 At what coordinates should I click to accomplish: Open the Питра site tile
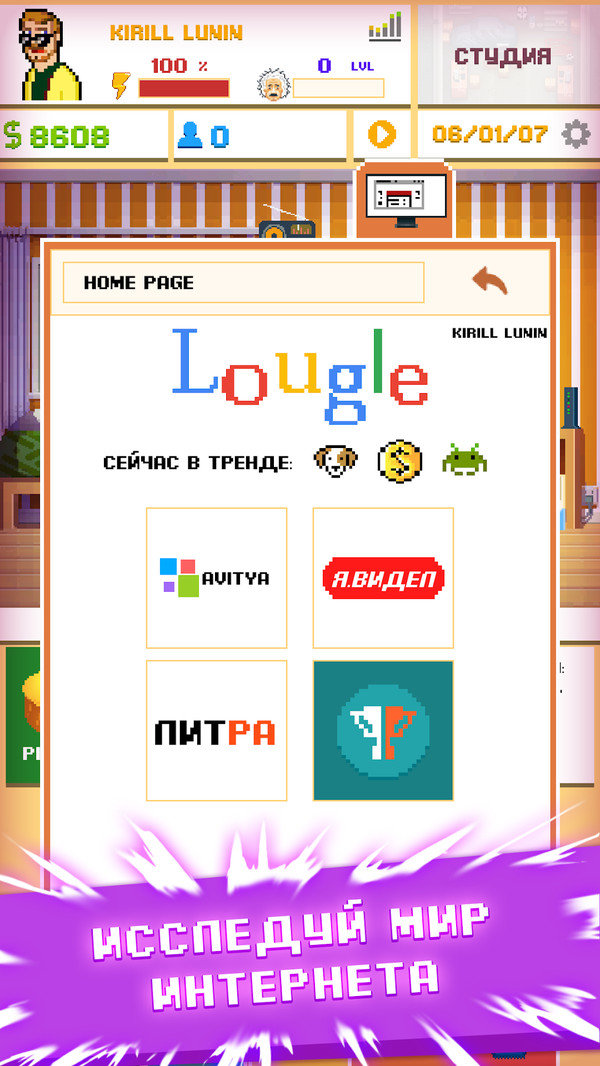click(x=216, y=731)
